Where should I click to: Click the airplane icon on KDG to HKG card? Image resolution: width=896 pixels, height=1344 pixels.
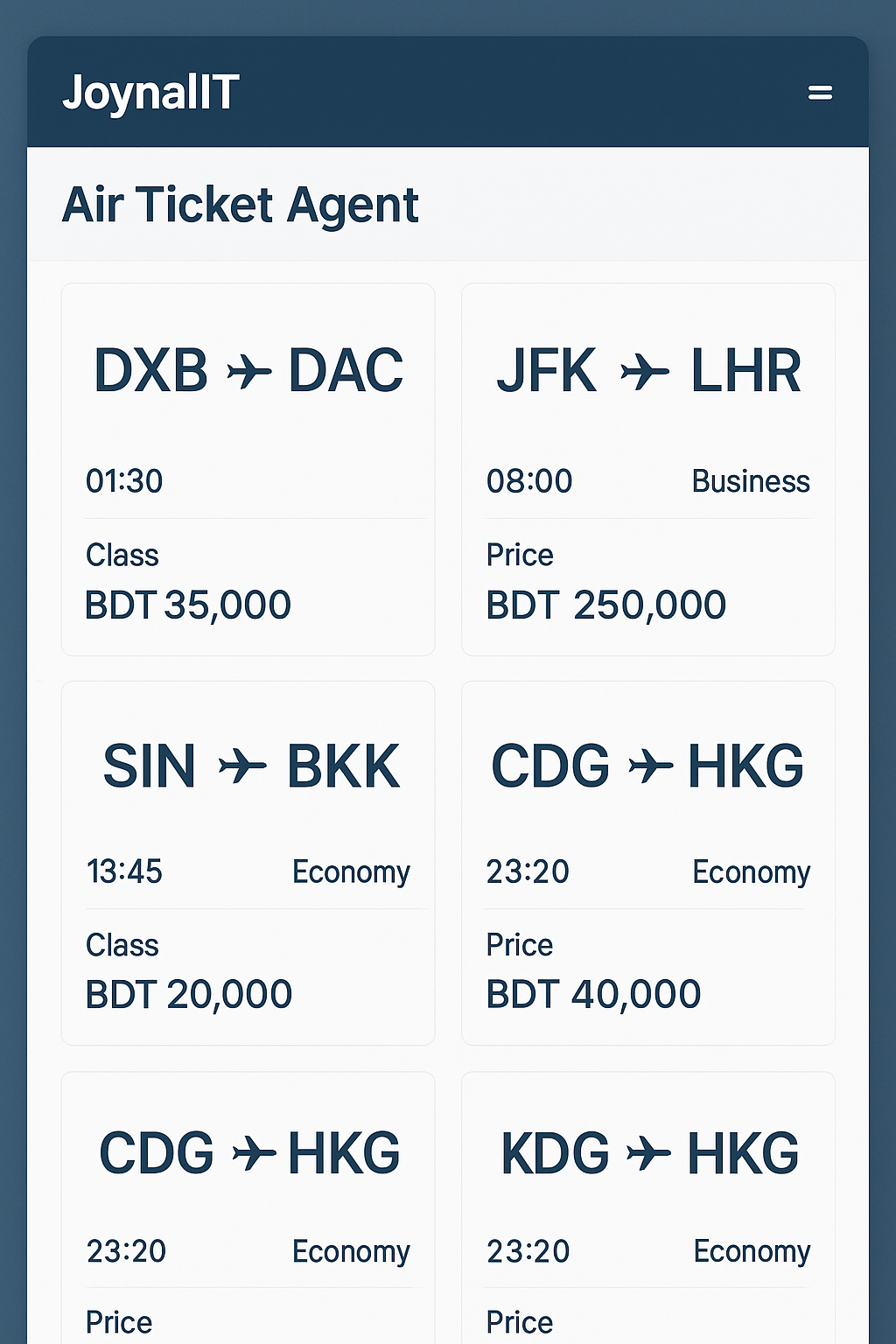(647, 1152)
